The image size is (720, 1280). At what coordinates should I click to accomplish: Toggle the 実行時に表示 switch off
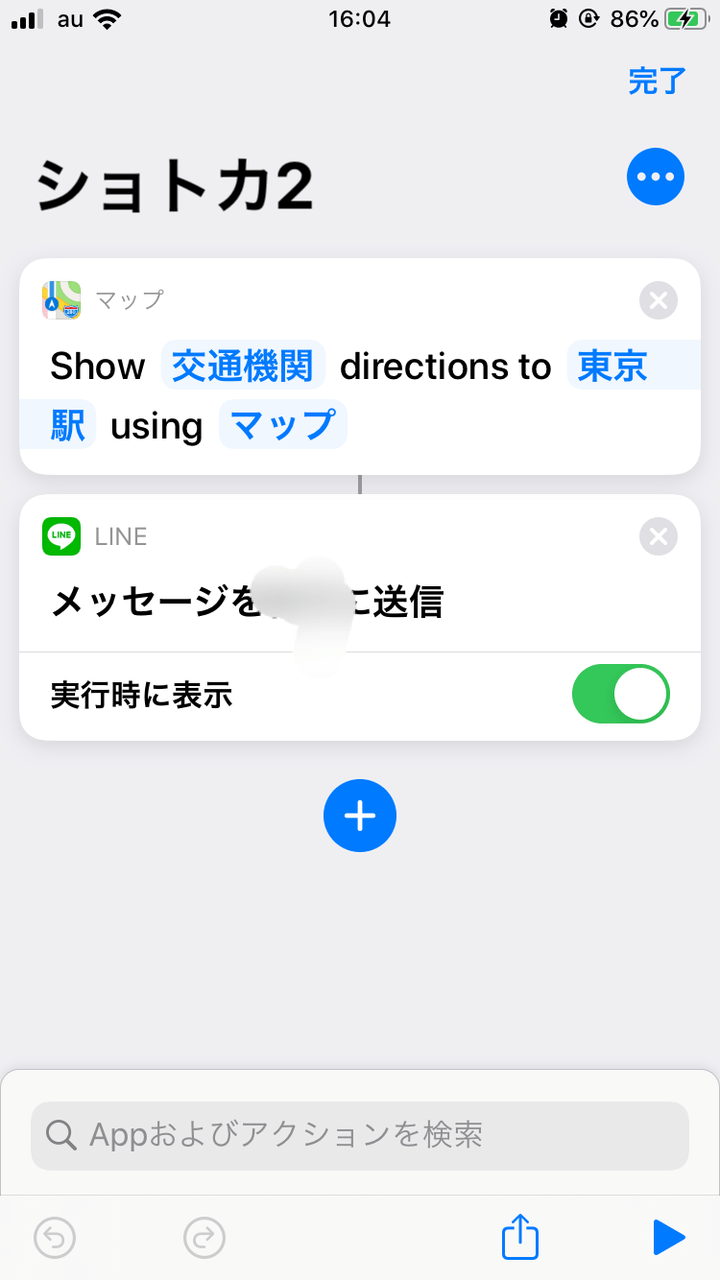(621, 694)
